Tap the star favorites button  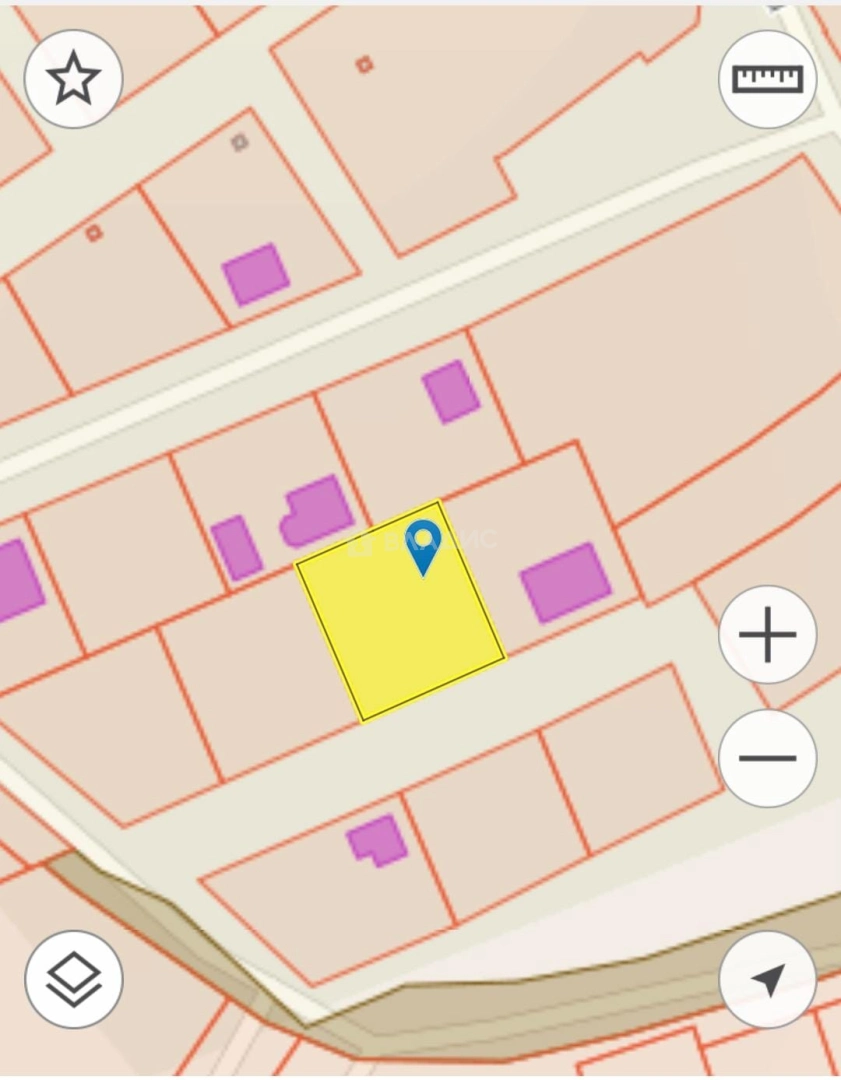[x=73, y=79]
